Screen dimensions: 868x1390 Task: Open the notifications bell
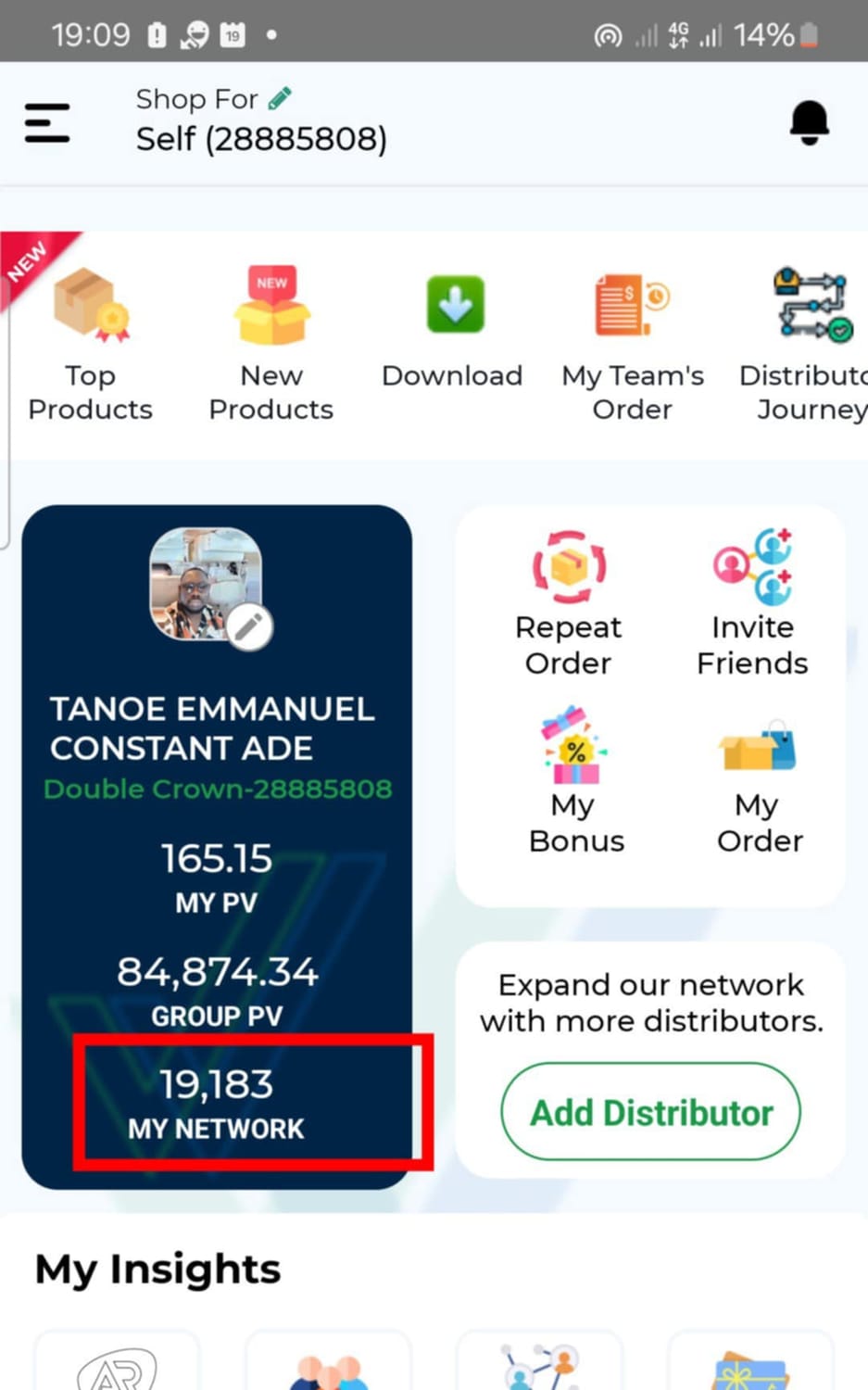(x=809, y=122)
